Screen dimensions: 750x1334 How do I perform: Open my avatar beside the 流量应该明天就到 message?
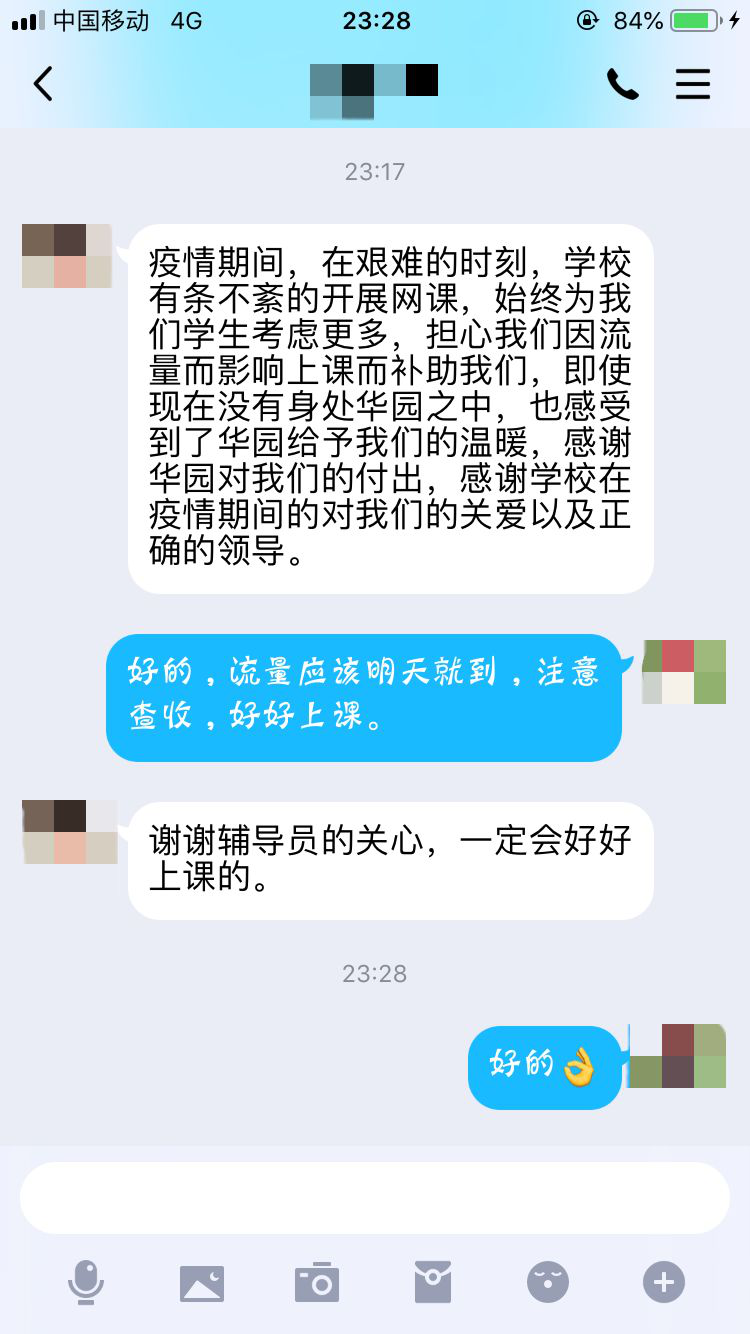point(684,672)
